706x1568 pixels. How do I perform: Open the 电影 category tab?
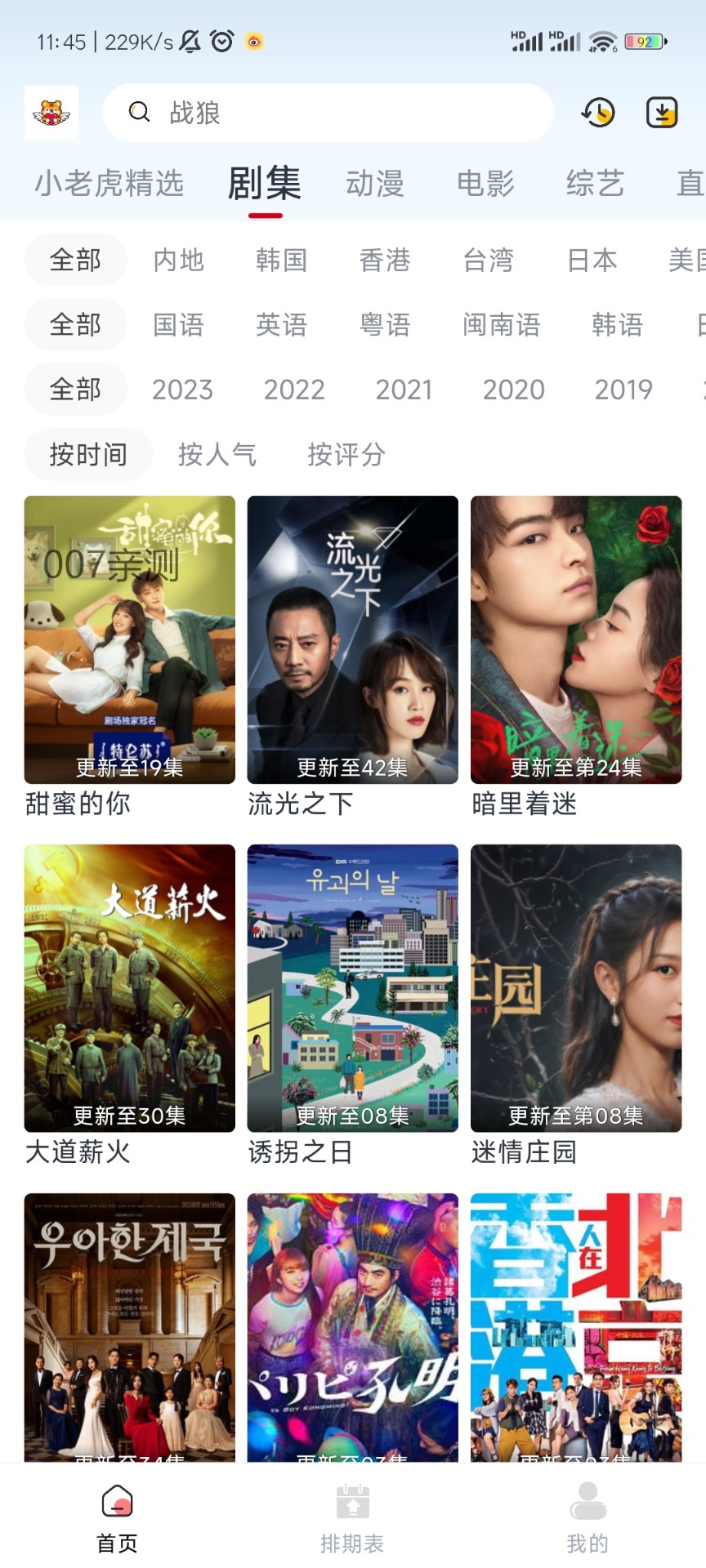click(x=485, y=183)
